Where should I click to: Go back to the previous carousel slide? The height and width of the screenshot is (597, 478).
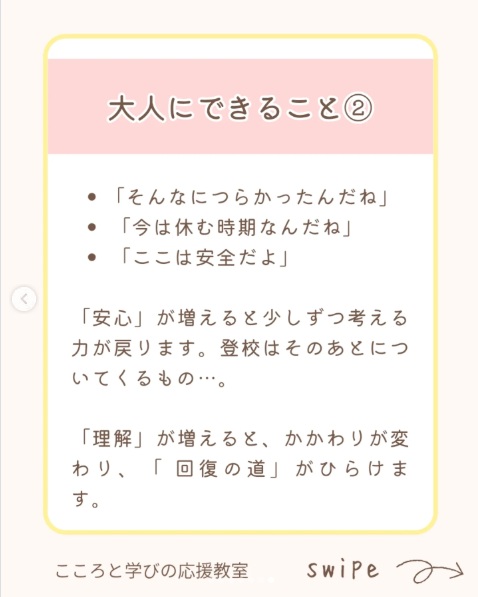pyautogui.click(x=24, y=299)
